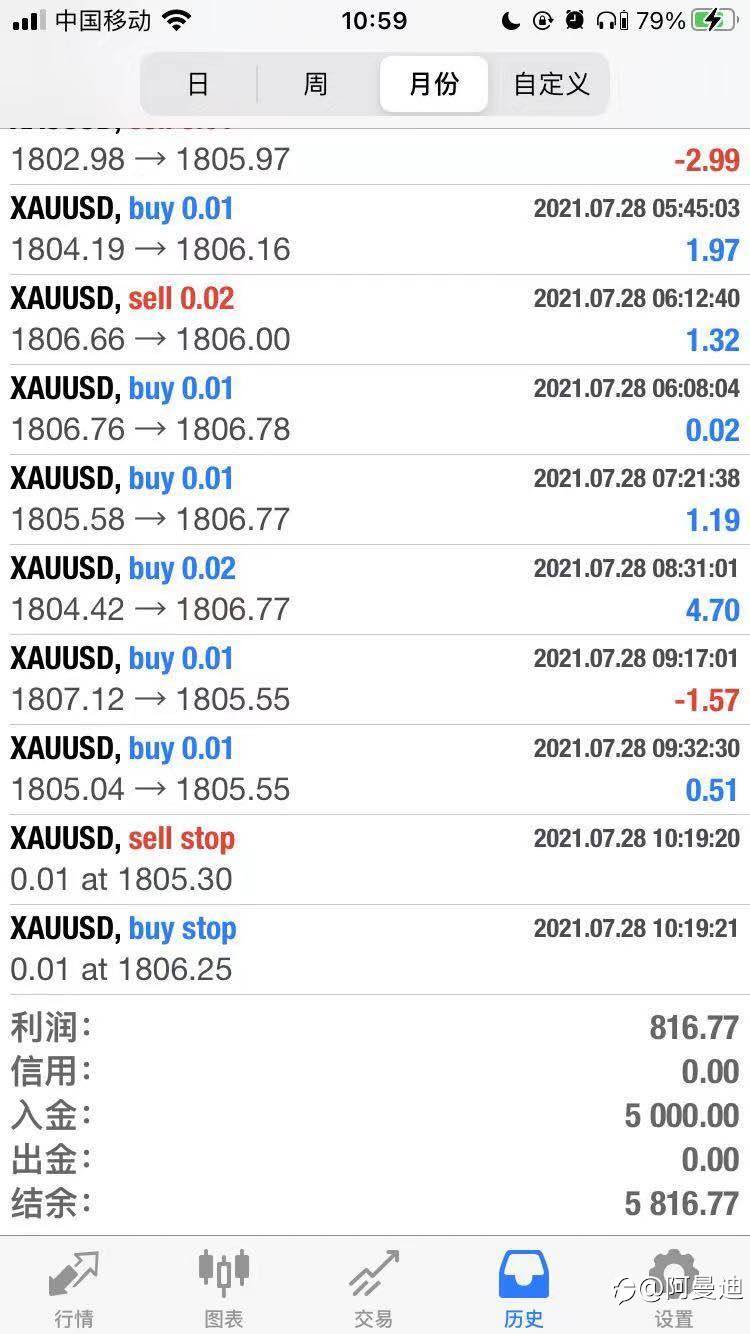
Task: Open the 历史 history tab
Action: point(524,1288)
